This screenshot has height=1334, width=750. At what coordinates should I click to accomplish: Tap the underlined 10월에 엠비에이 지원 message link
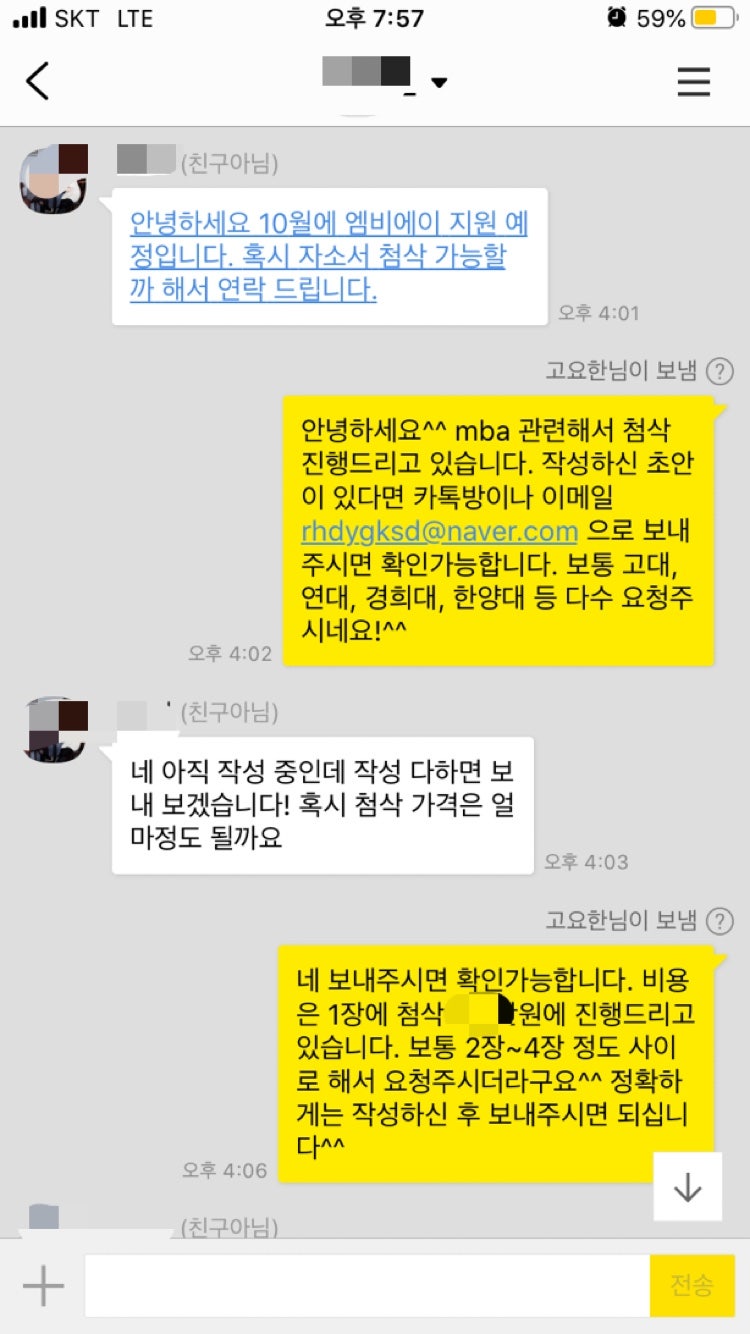(328, 256)
